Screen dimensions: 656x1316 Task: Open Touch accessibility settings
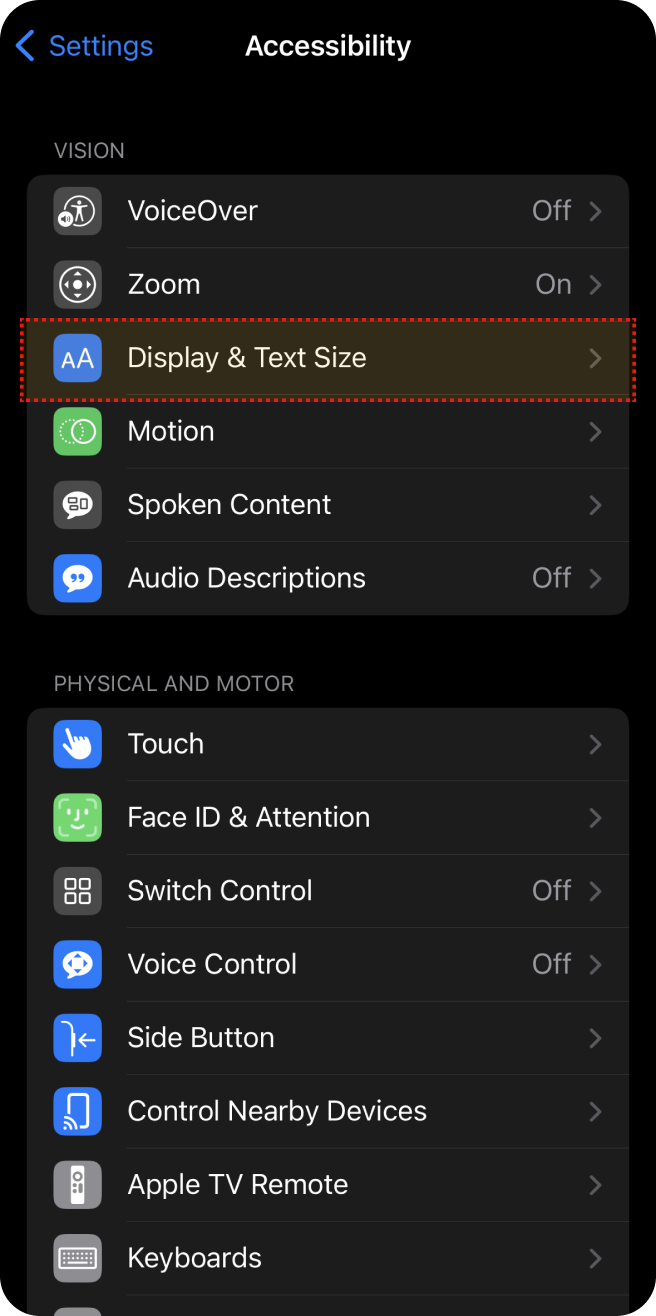pyautogui.click(x=328, y=744)
